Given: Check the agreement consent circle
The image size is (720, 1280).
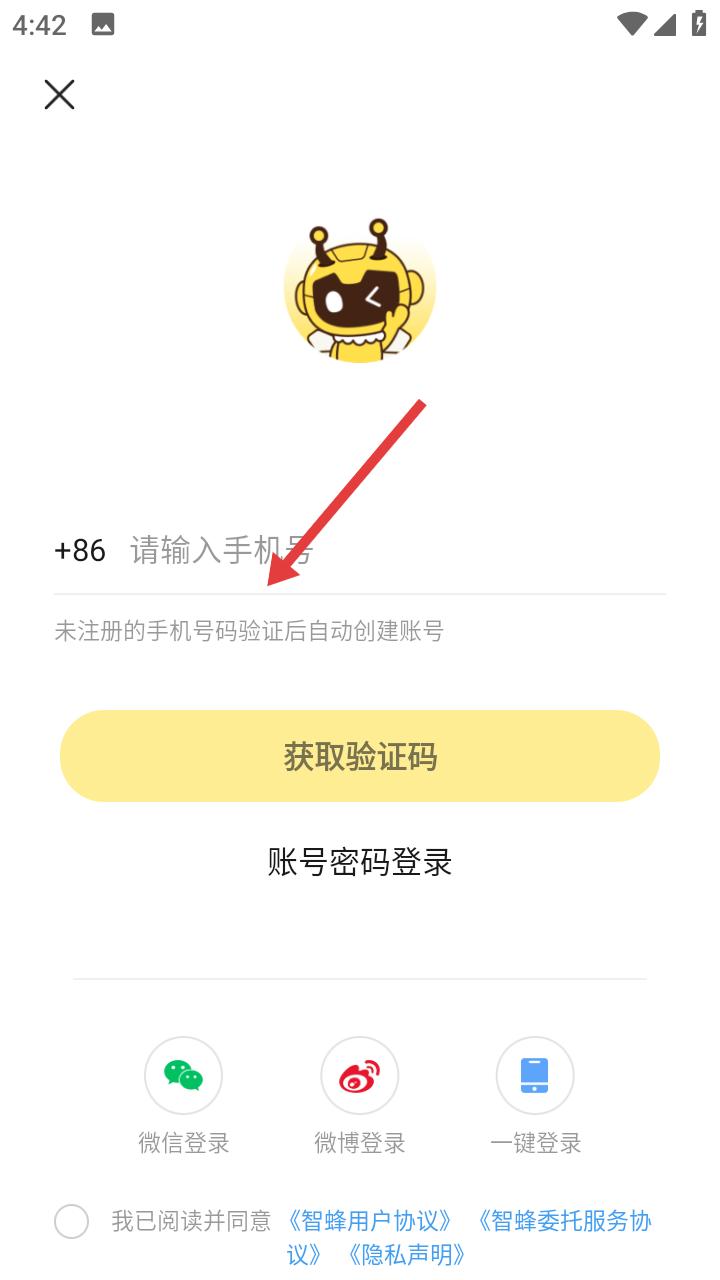Looking at the screenshot, I should point(72,1221).
